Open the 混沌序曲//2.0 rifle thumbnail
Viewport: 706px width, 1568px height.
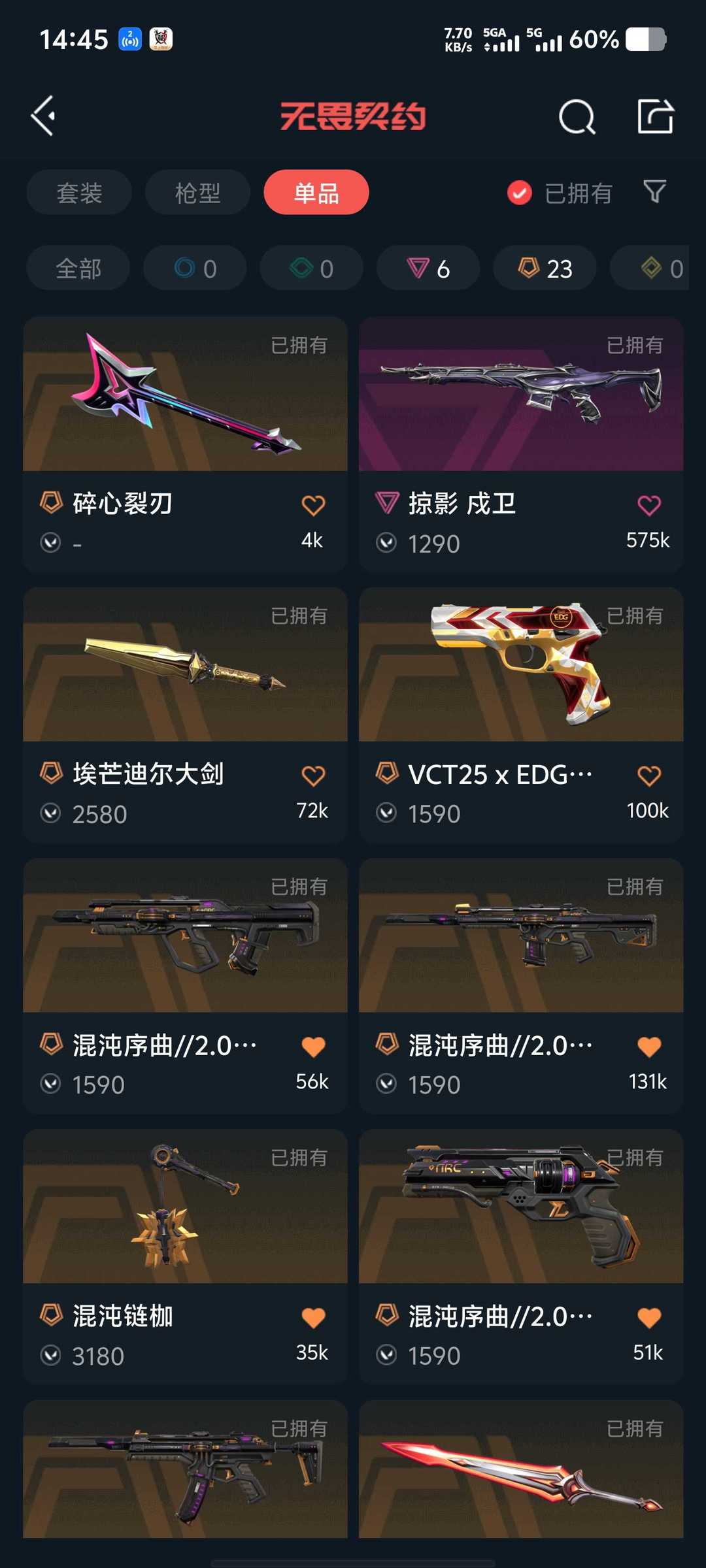tap(185, 938)
